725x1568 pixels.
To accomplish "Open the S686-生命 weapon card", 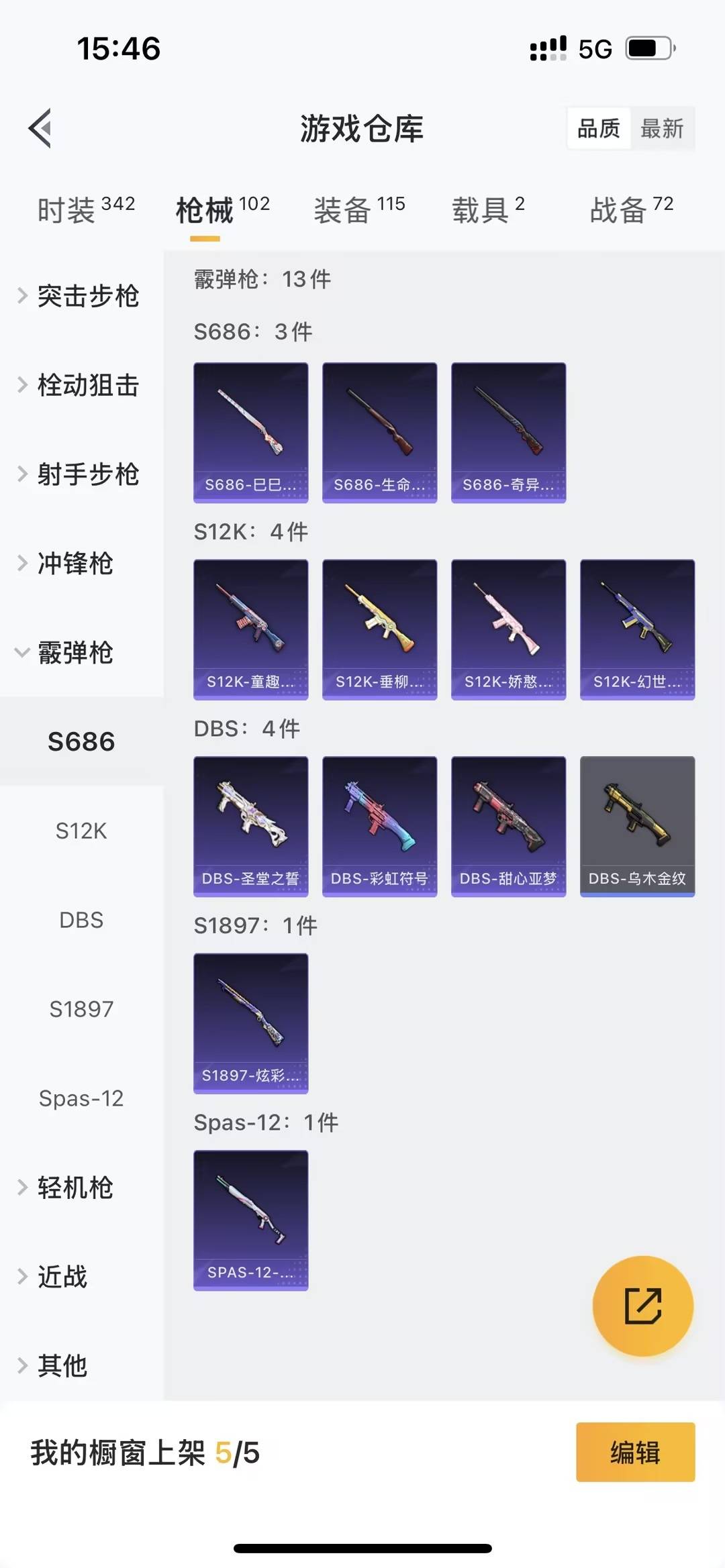I will pyautogui.click(x=379, y=431).
